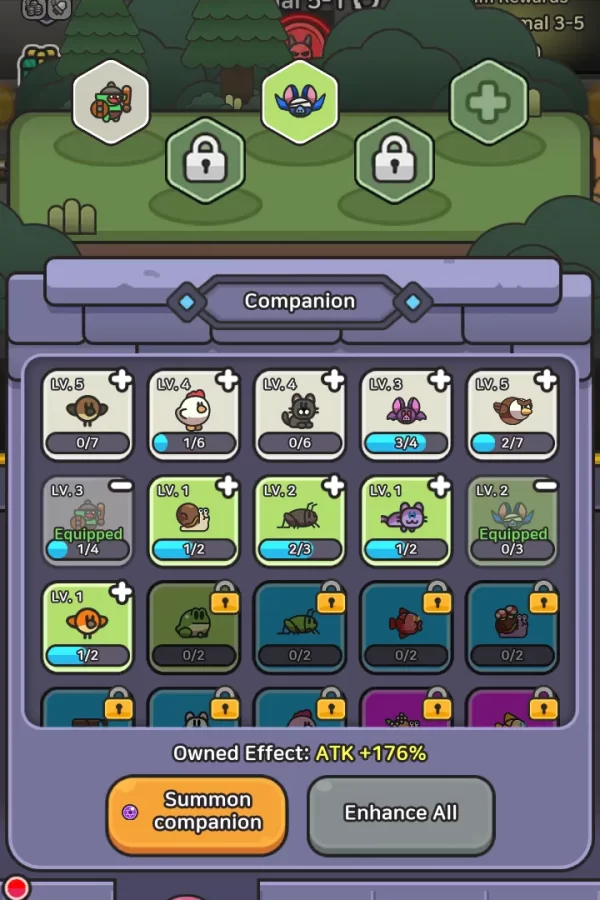600x900 pixels.
Task: Select the LV.1 orange bird companion card
Action: coord(88,627)
